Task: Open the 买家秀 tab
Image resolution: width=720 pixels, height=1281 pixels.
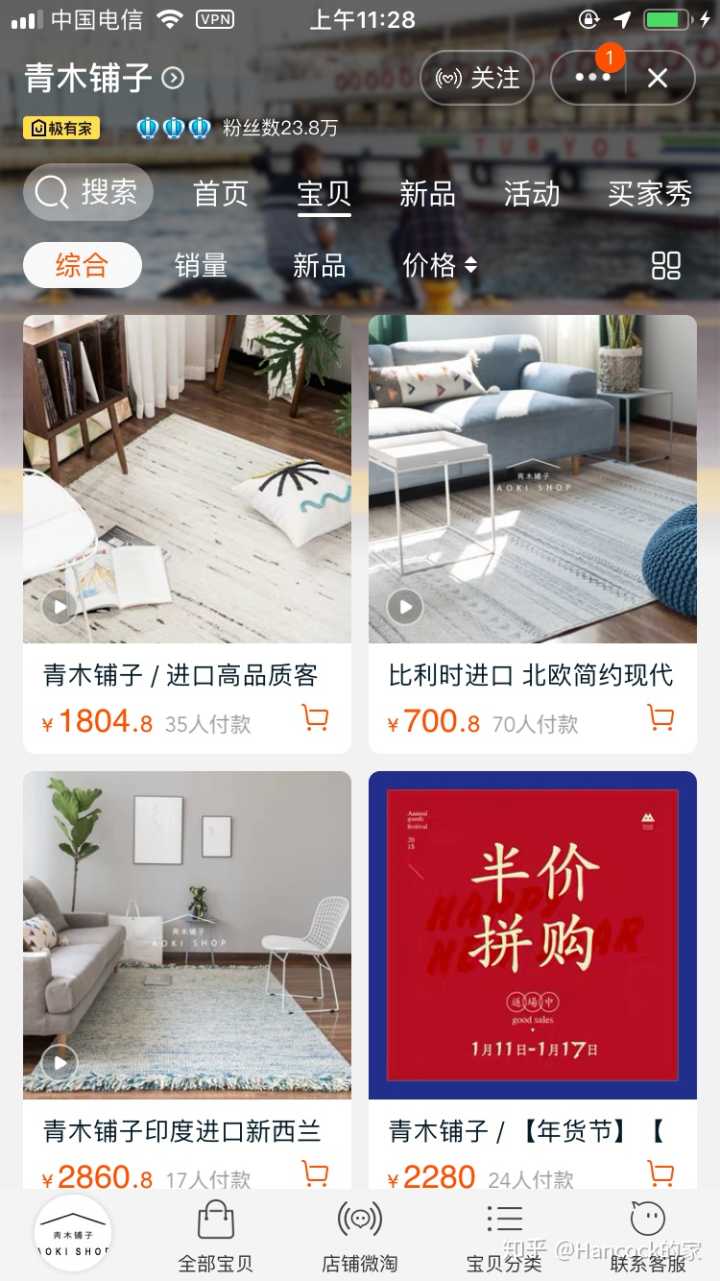Action: (649, 193)
